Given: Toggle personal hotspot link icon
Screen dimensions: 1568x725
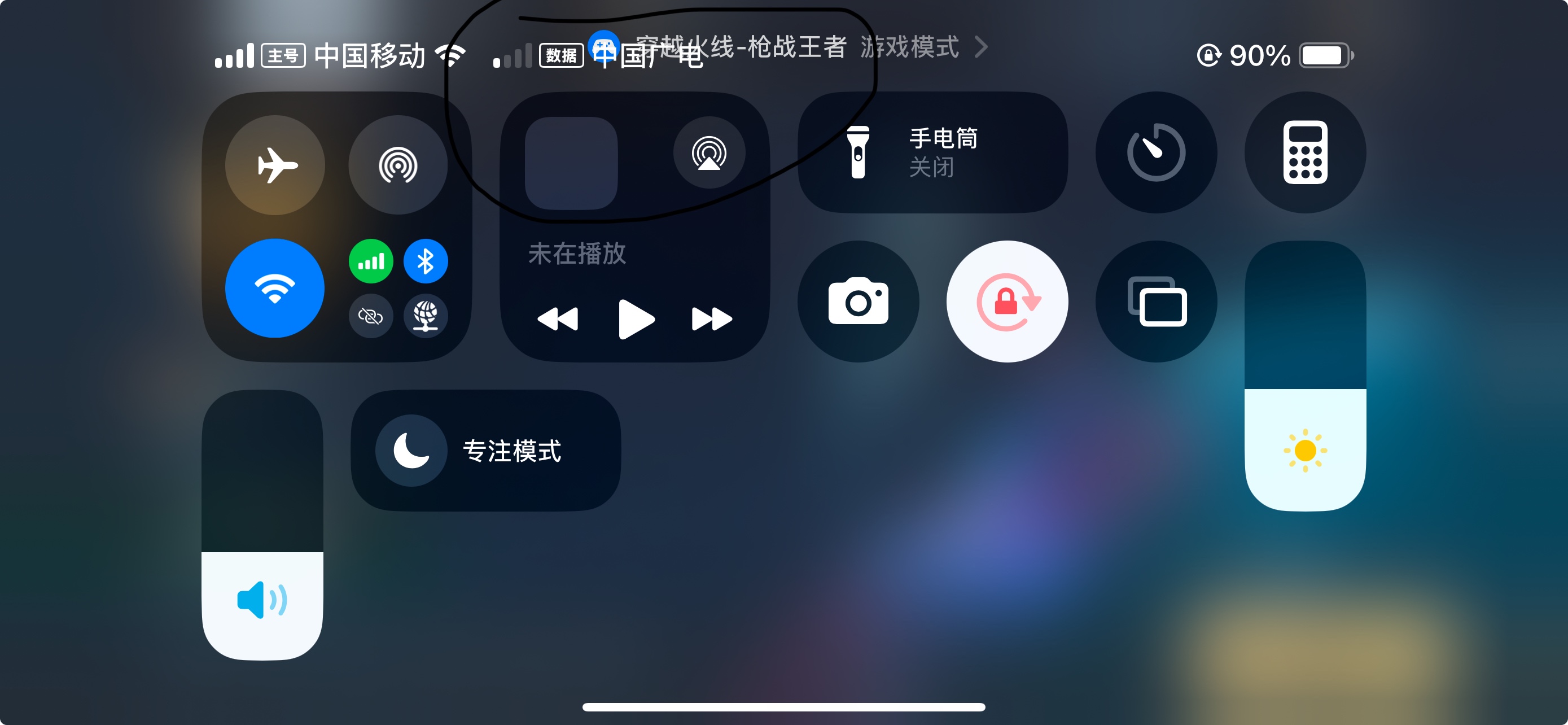Looking at the screenshot, I should (x=371, y=316).
